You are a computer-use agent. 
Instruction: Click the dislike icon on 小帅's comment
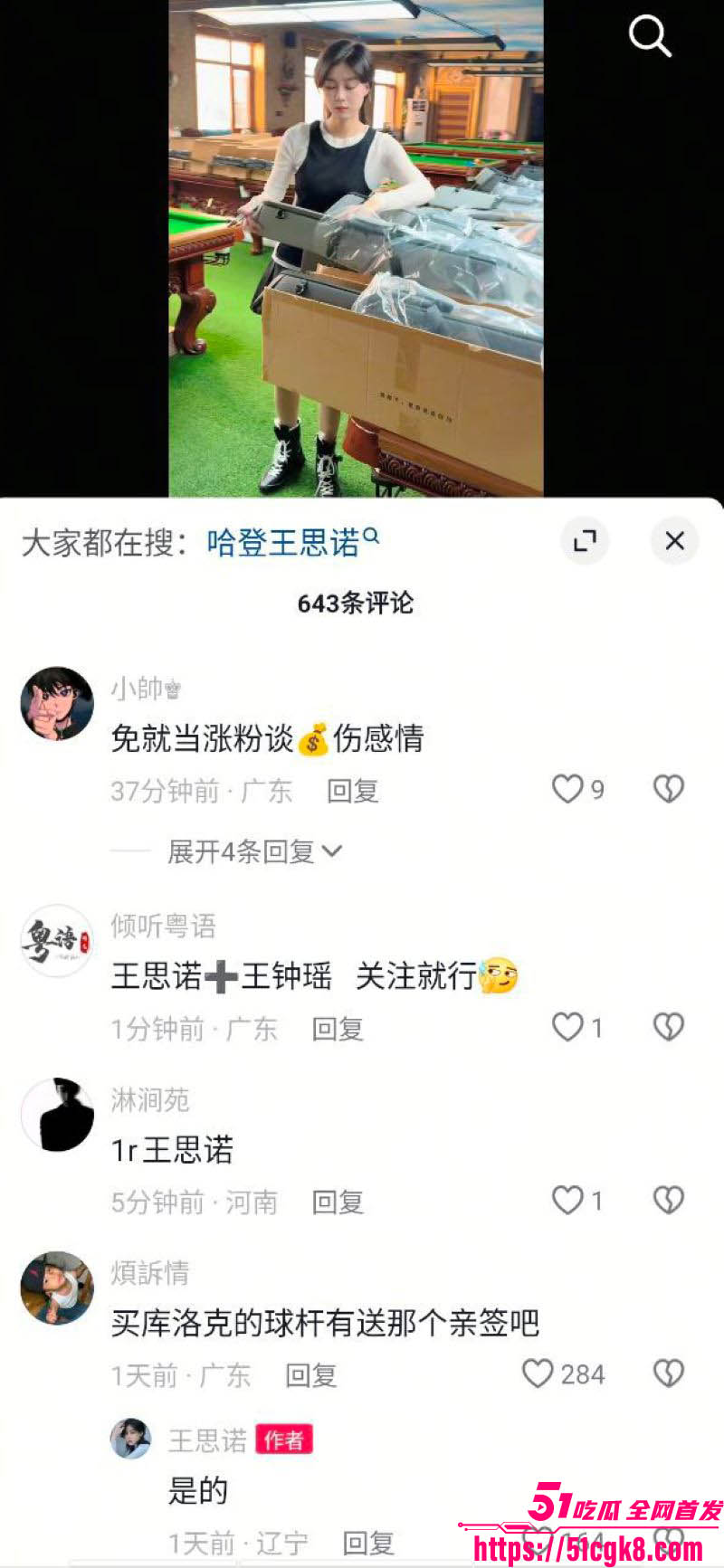point(668,787)
